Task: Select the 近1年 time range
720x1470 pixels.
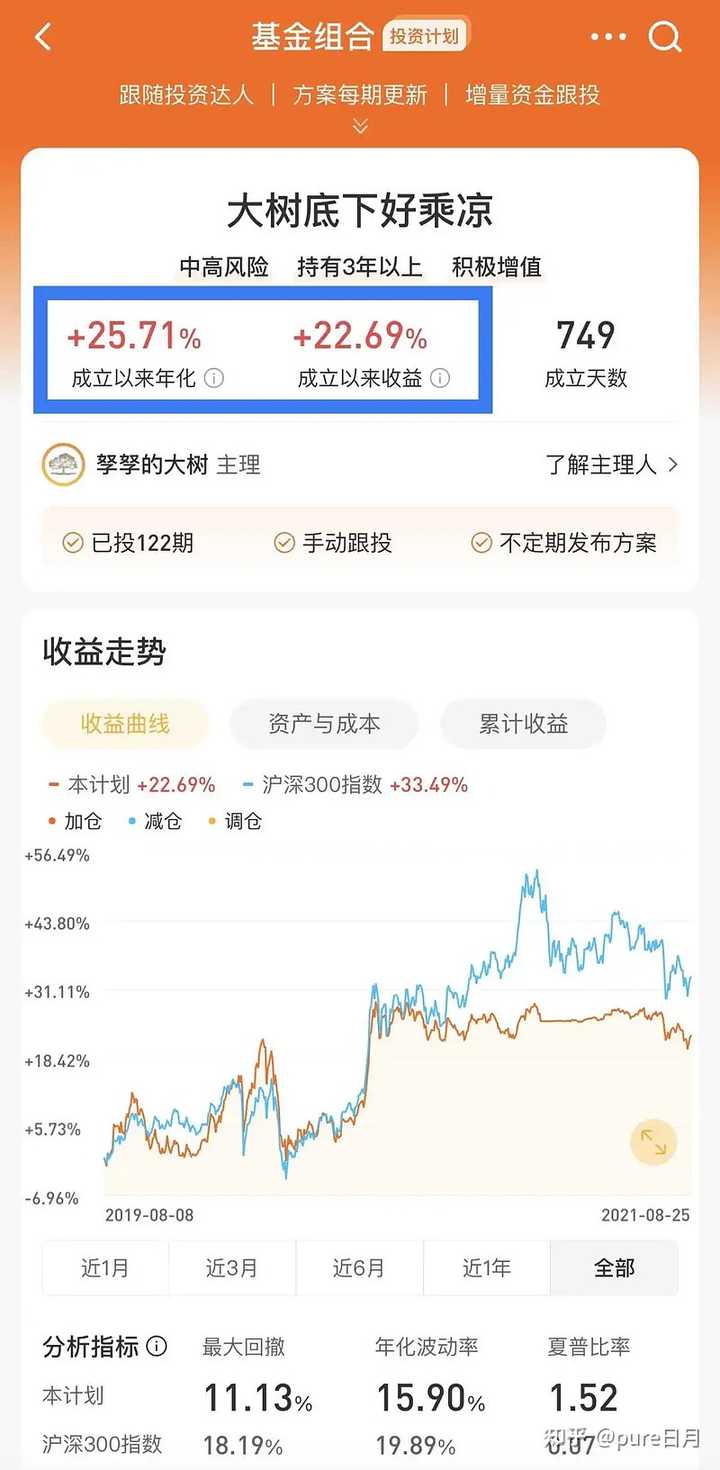Action: pyautogui.click(x=486, y=1267)
